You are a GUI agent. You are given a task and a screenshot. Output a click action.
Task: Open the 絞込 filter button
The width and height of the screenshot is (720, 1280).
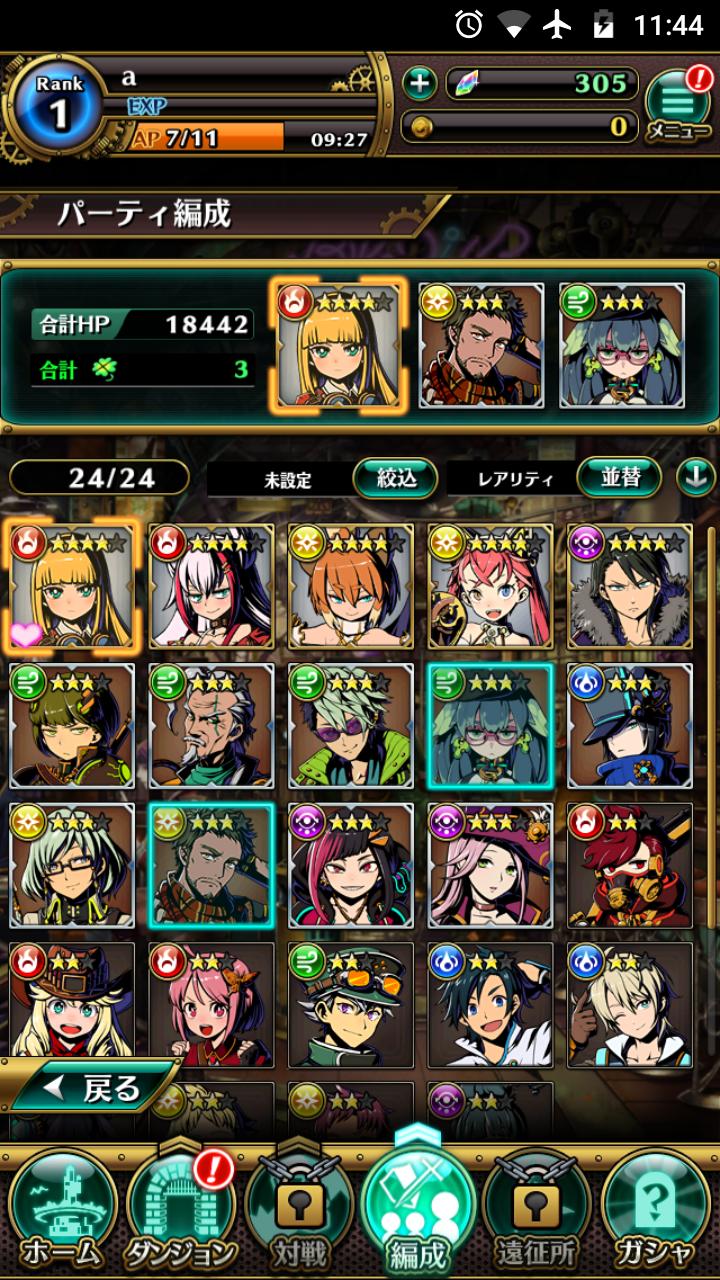(x=395, y=478)
